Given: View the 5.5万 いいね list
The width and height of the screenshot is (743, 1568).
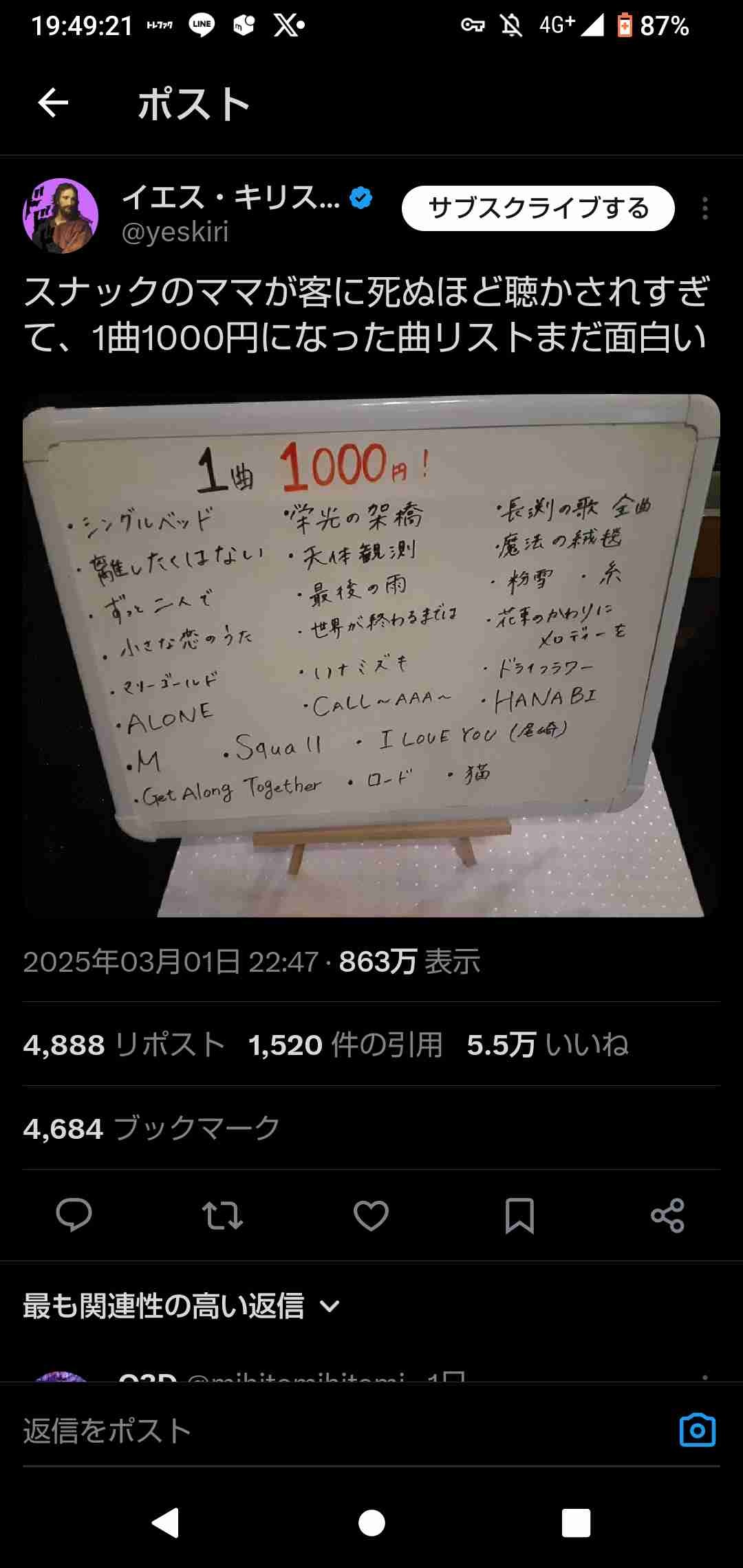Looking at the screenshot, I should pyautogui.click(x=548, y=1045).
